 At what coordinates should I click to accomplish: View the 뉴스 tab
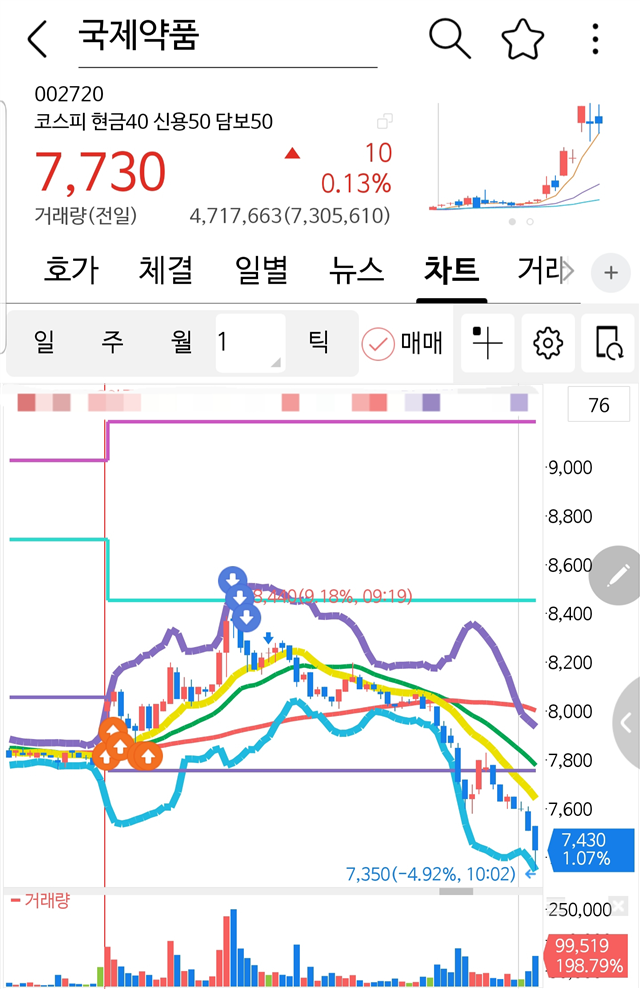click(357, 270)
